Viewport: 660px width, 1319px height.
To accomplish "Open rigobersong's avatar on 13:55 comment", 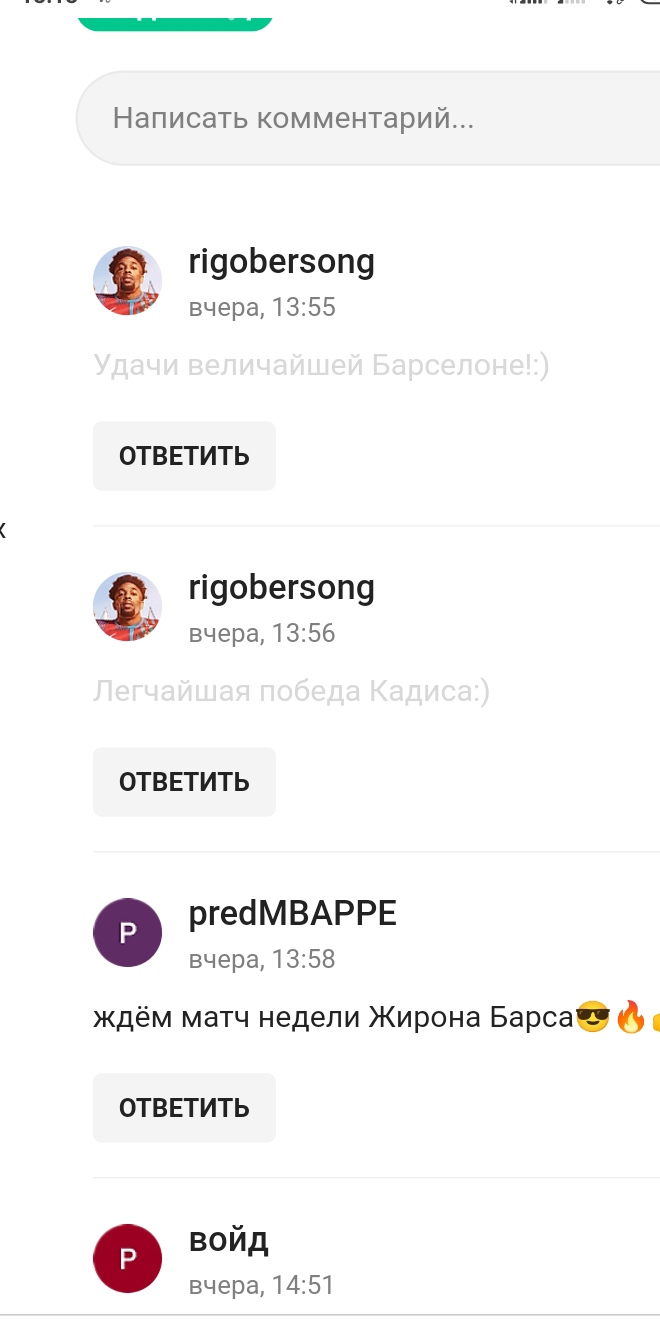I will (127, 280).
